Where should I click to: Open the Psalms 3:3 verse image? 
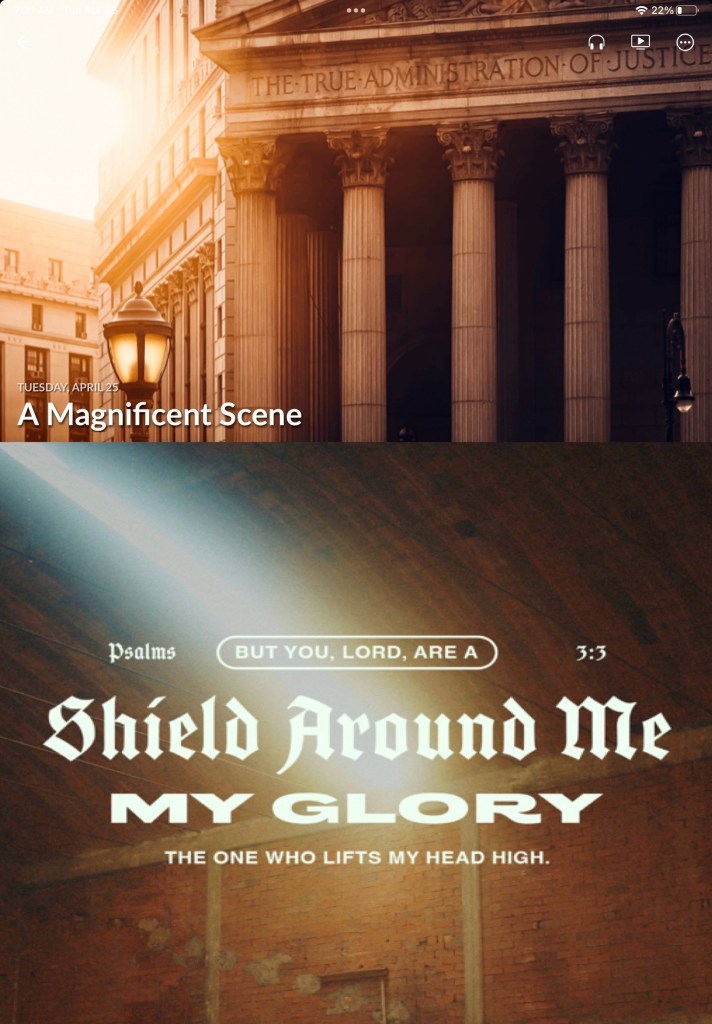tap(356, 733)
